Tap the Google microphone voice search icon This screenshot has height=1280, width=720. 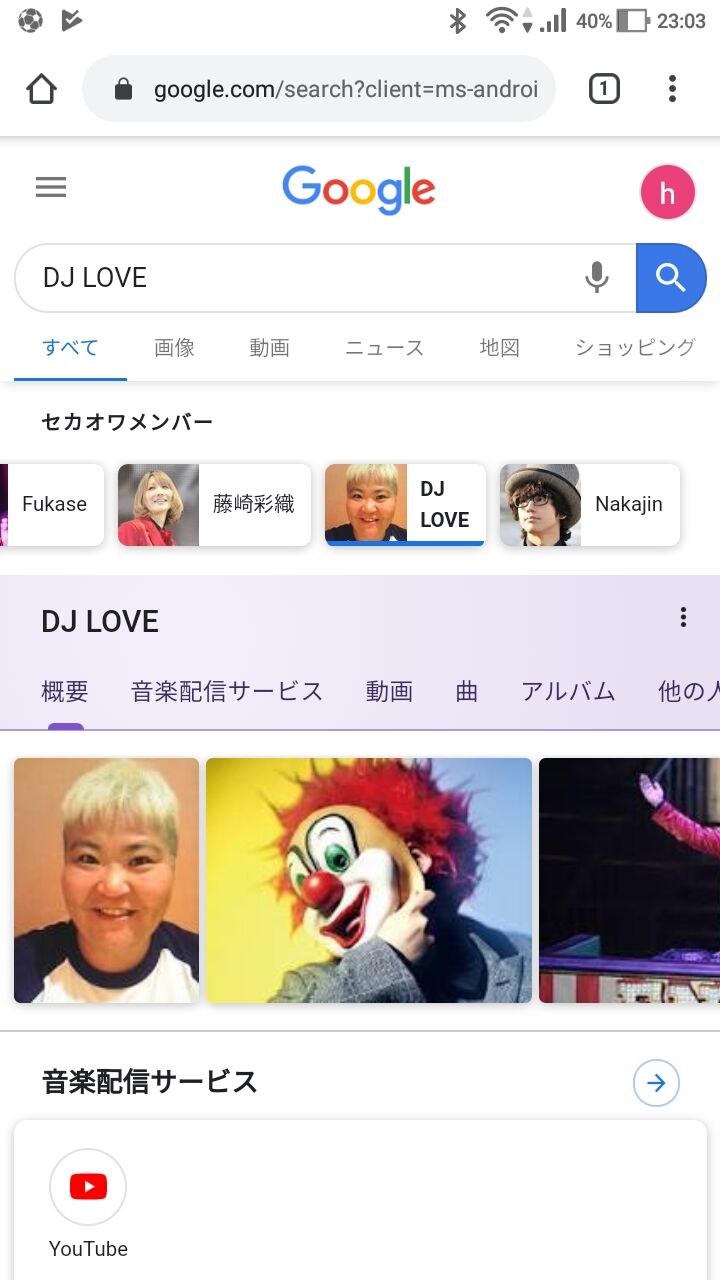(x=597, y=277)
